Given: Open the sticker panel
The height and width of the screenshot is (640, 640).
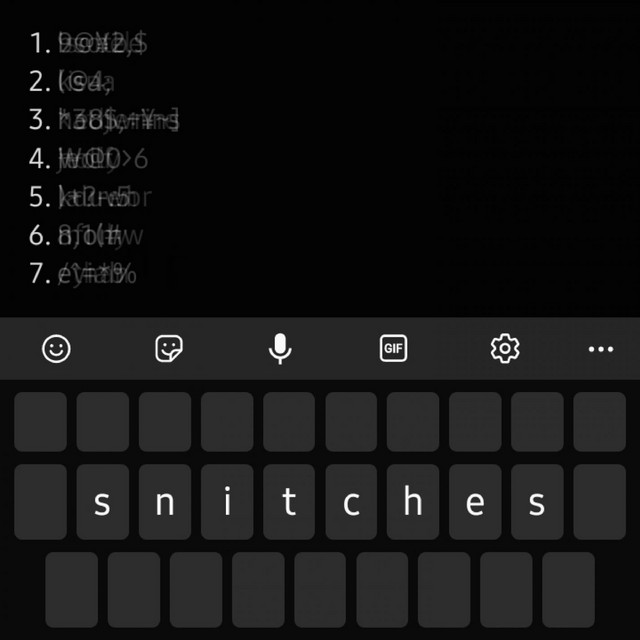Looking at the screenshot, I should click(169, 348).
